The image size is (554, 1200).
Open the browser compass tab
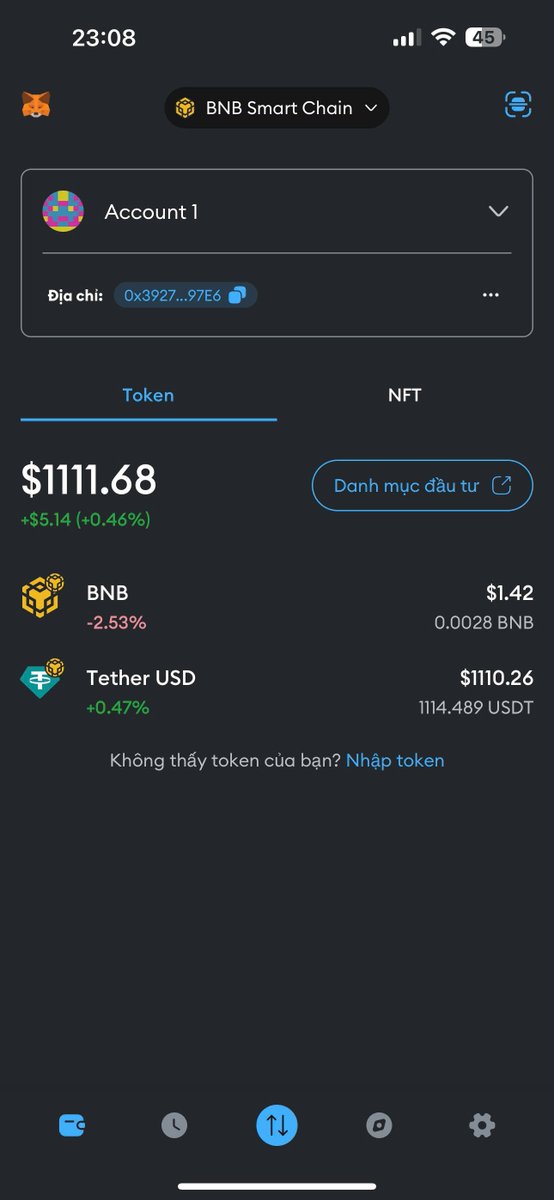[379, 1126]
